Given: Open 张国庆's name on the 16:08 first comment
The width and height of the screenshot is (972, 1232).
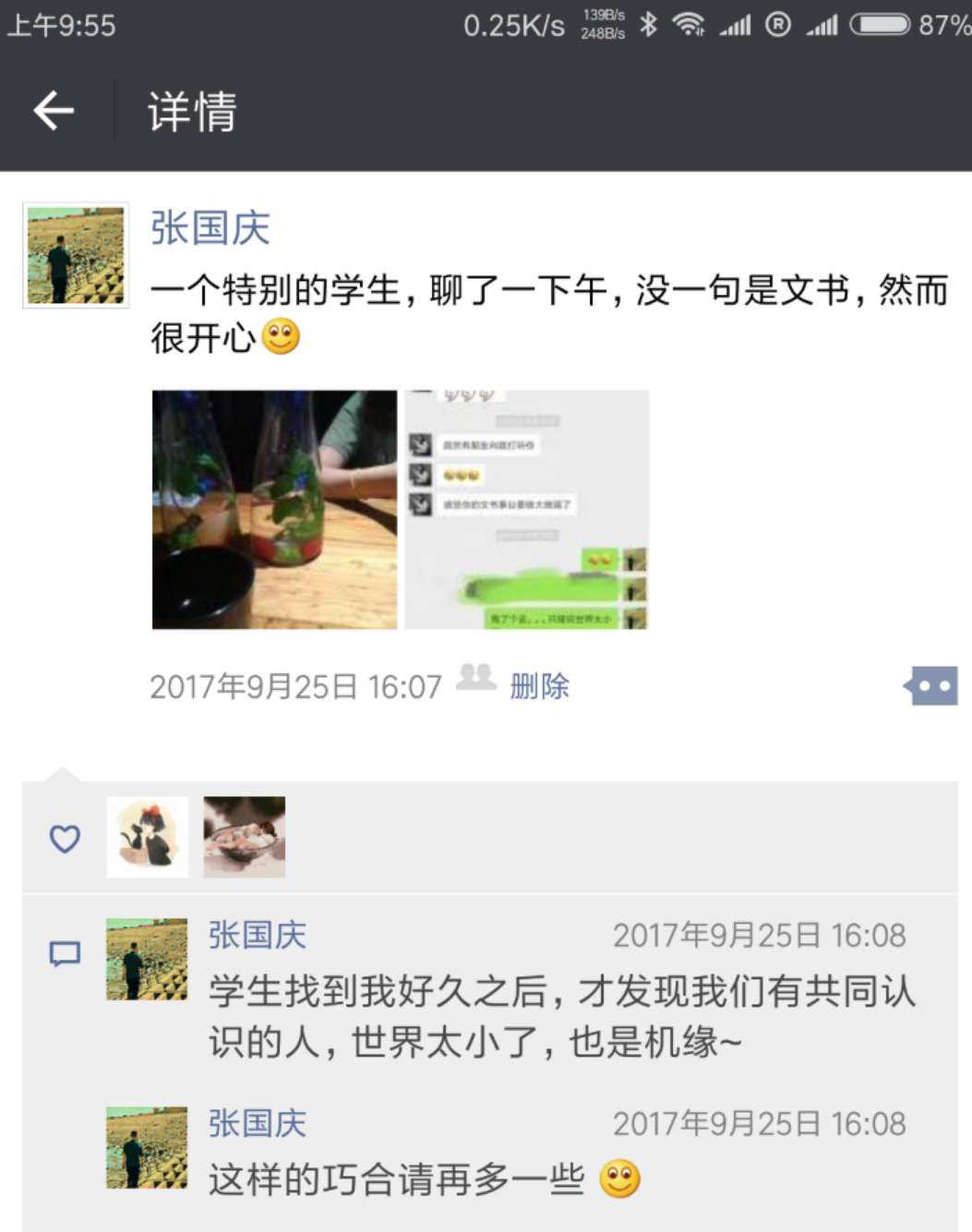Looking at the screenshot, I should click(257, 936).
